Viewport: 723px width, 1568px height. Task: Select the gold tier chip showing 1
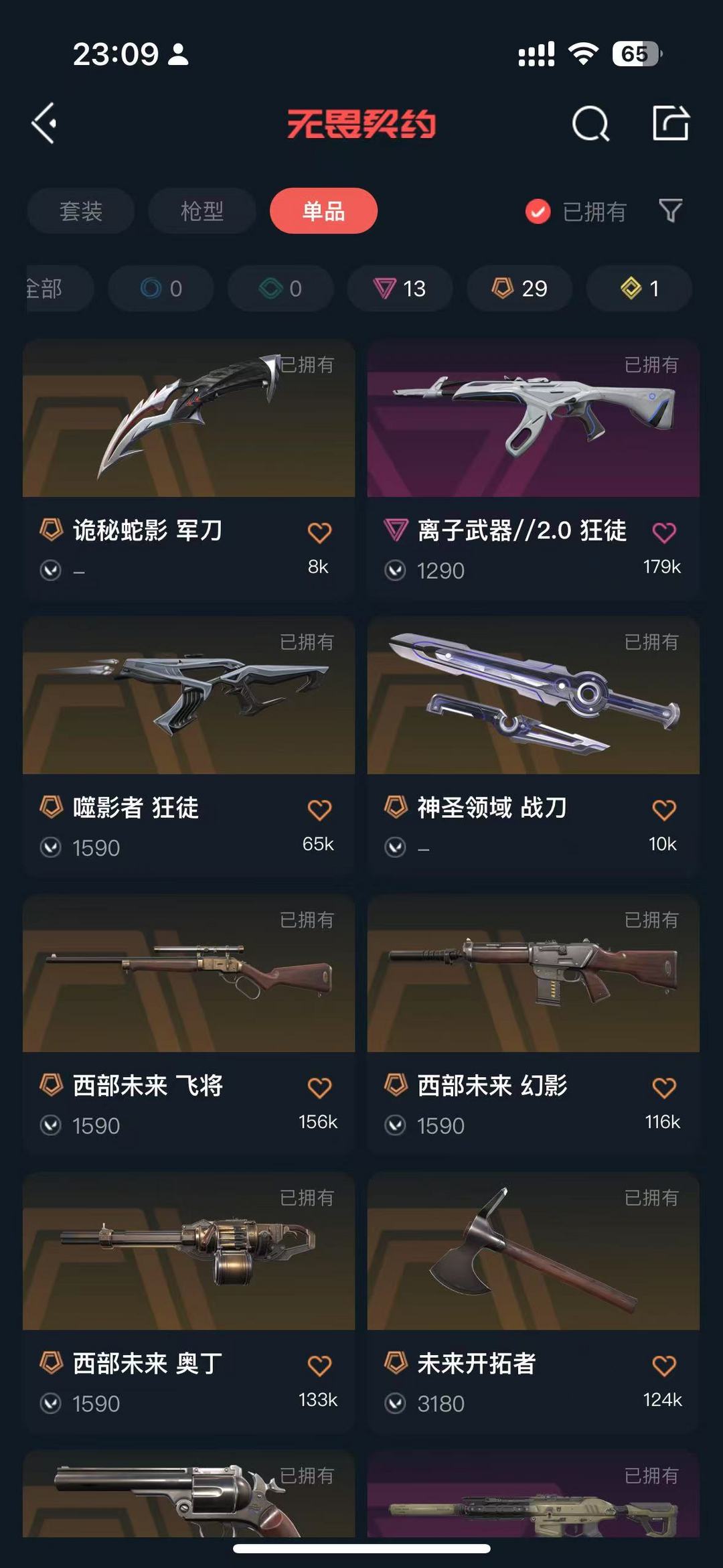point(639,288)
